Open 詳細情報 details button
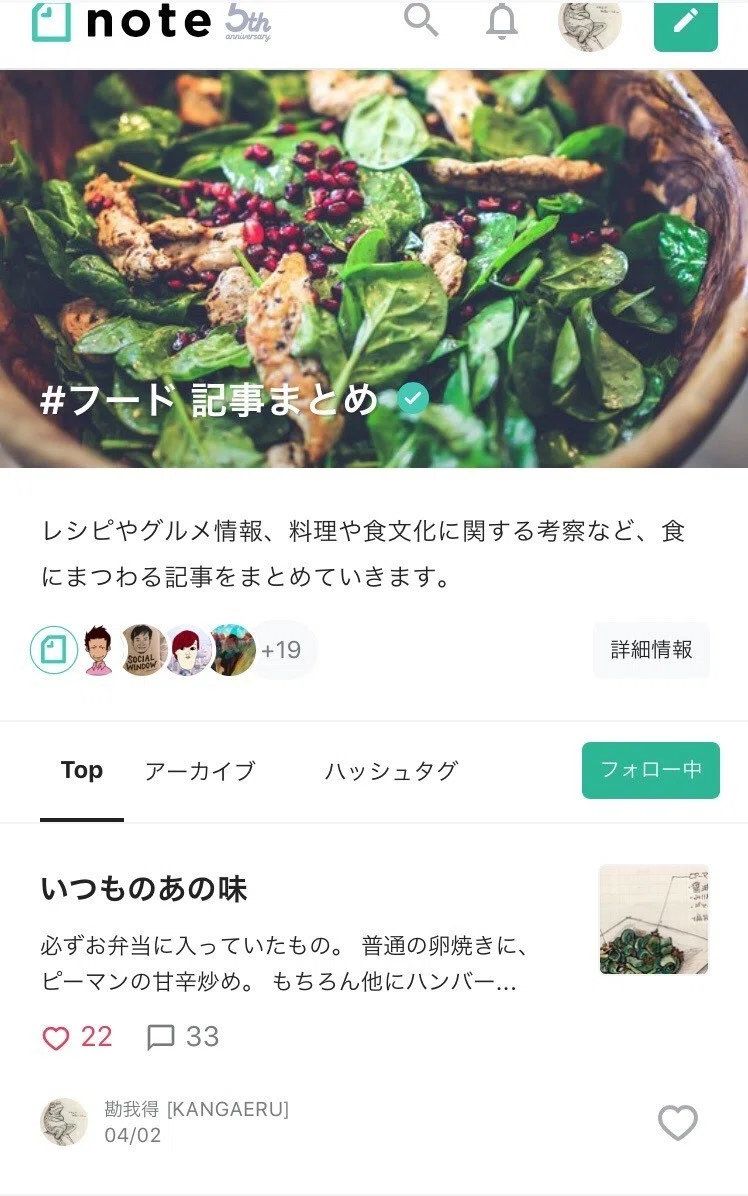This screenshot has height=1196, width=748. point(651,650)
